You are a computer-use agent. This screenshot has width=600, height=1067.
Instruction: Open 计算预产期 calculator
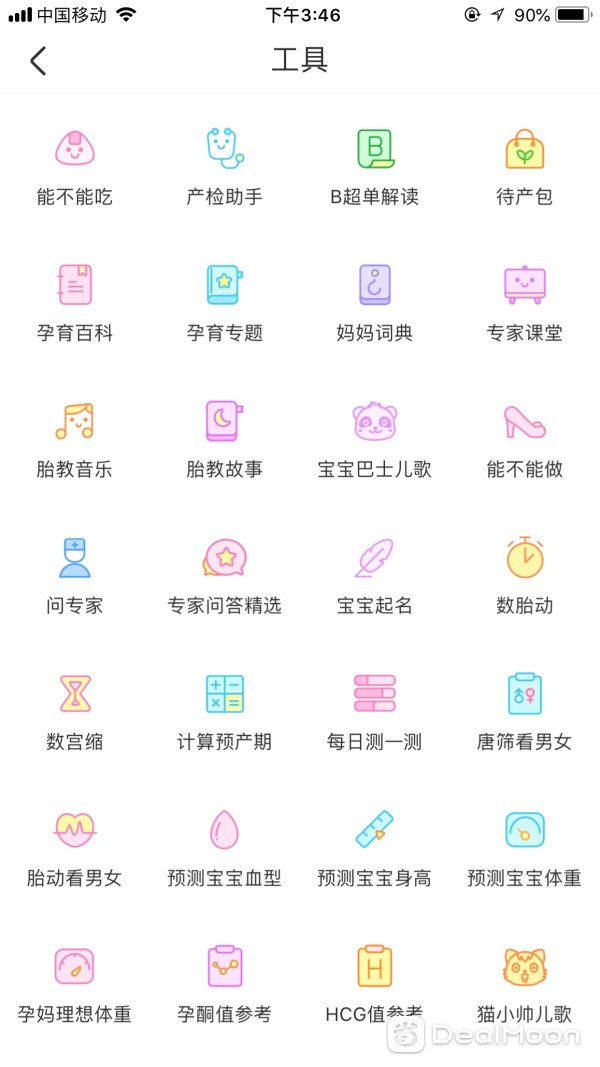pyautogui.click(x=224, y=712)
